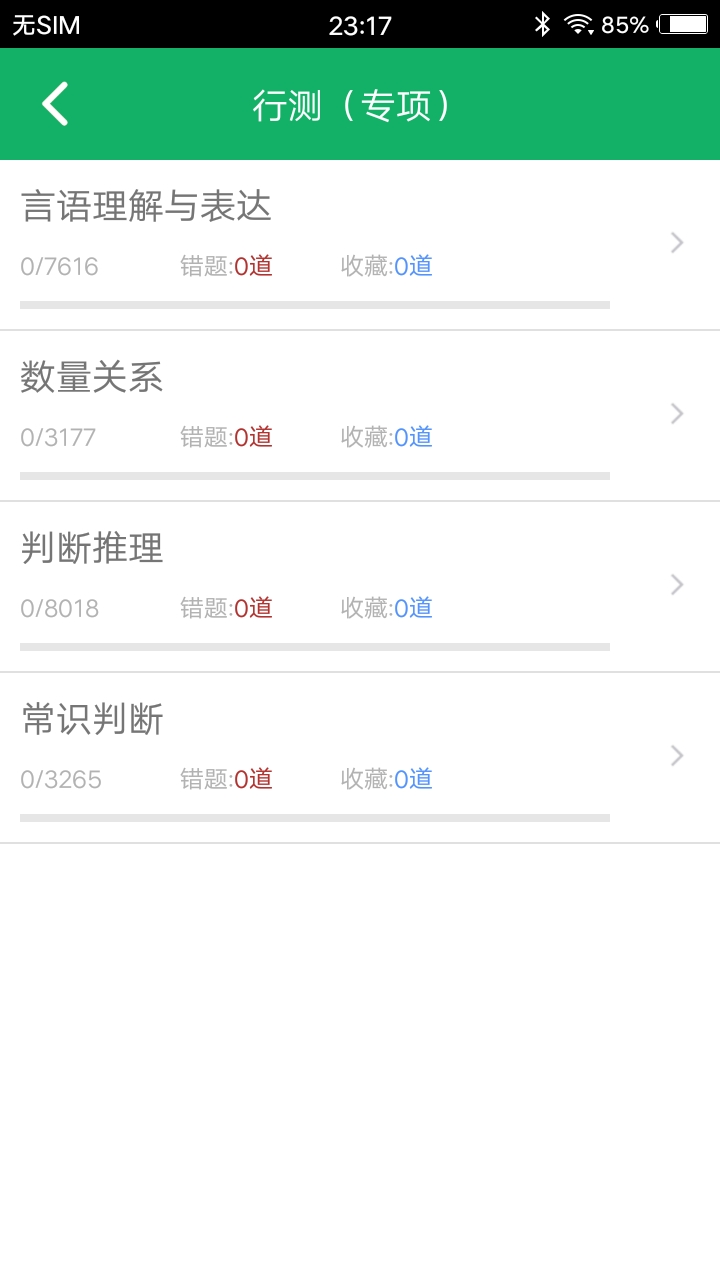Screen dimensions: 720x1280
Task: Open 收藏 link for 数量关系
Action: (385, 437)
